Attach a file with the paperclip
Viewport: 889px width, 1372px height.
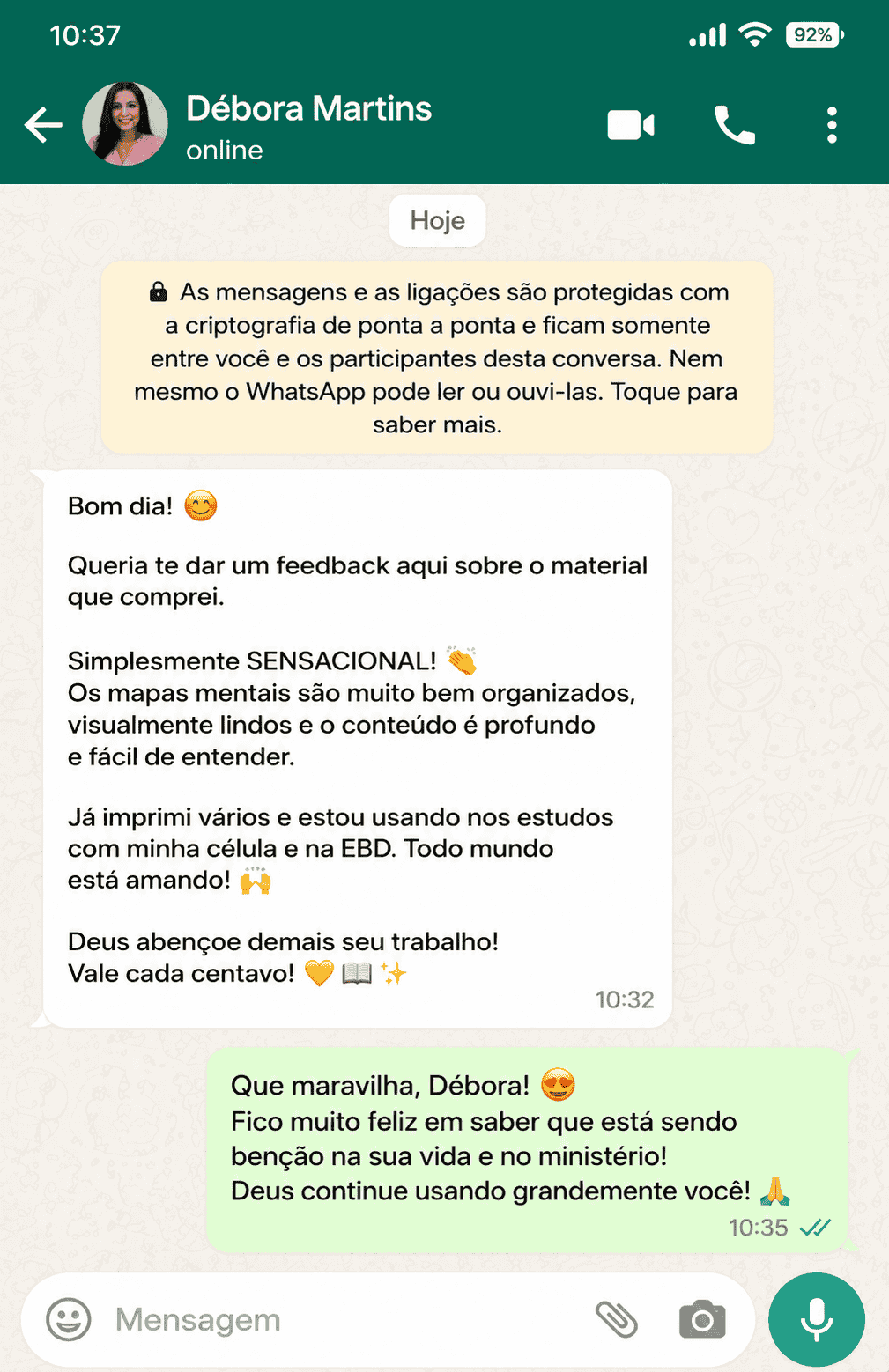(x=617, y=1319)
